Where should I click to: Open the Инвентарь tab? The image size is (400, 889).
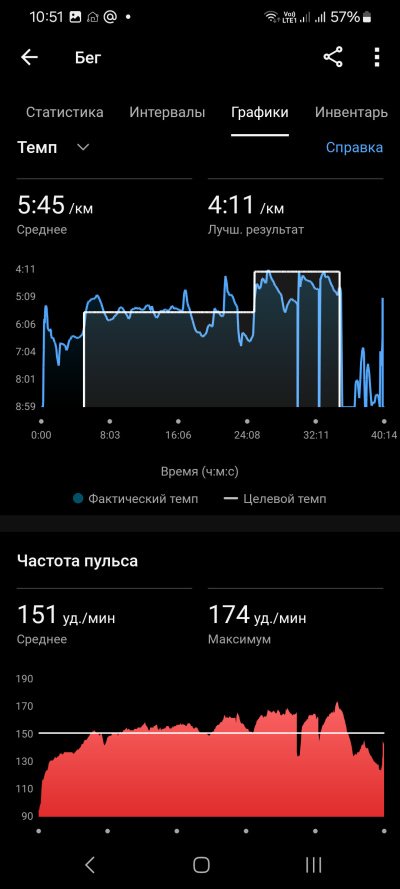coord(351,112)
